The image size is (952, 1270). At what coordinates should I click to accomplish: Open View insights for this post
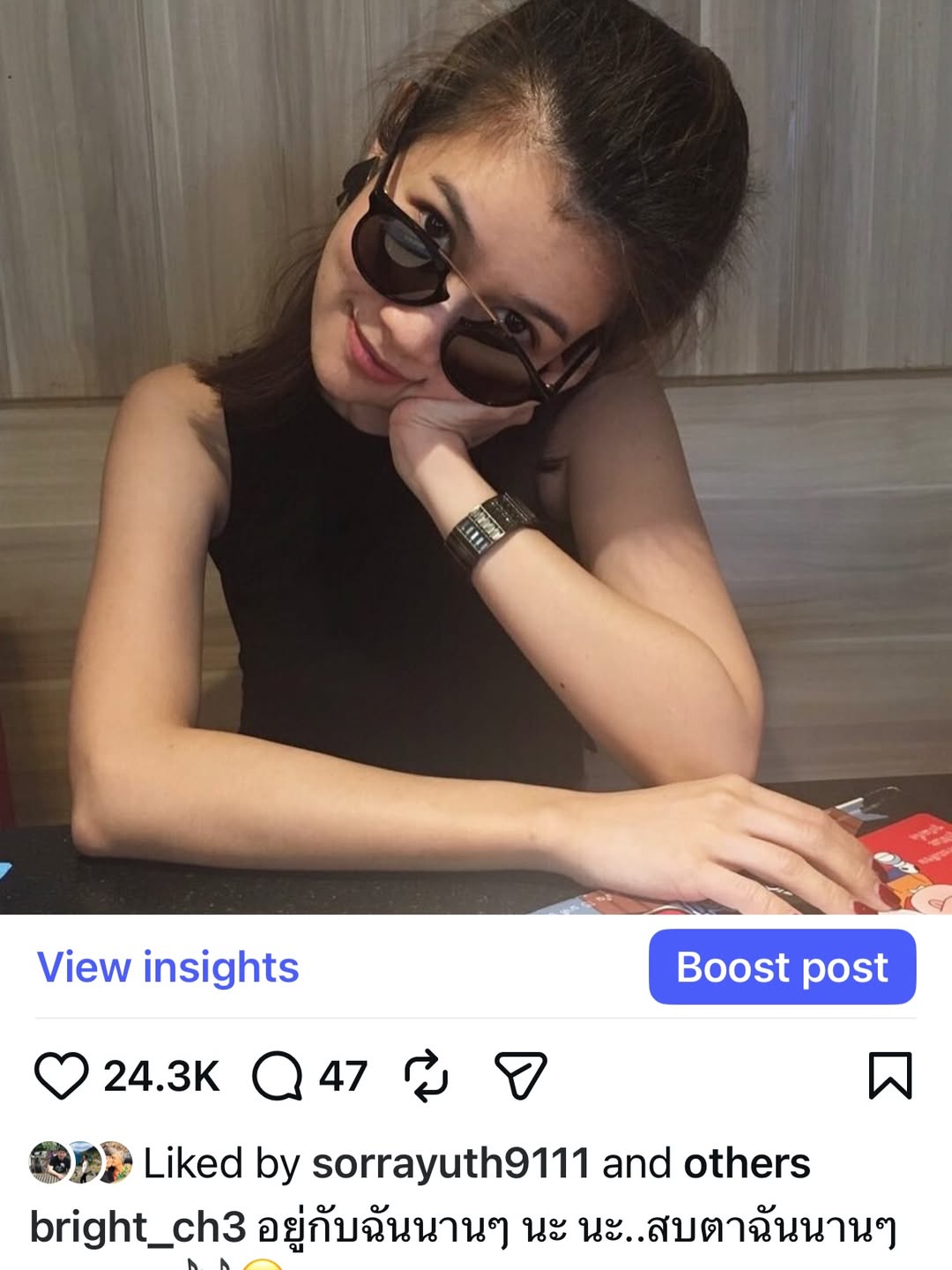click(x=167, y=967)
